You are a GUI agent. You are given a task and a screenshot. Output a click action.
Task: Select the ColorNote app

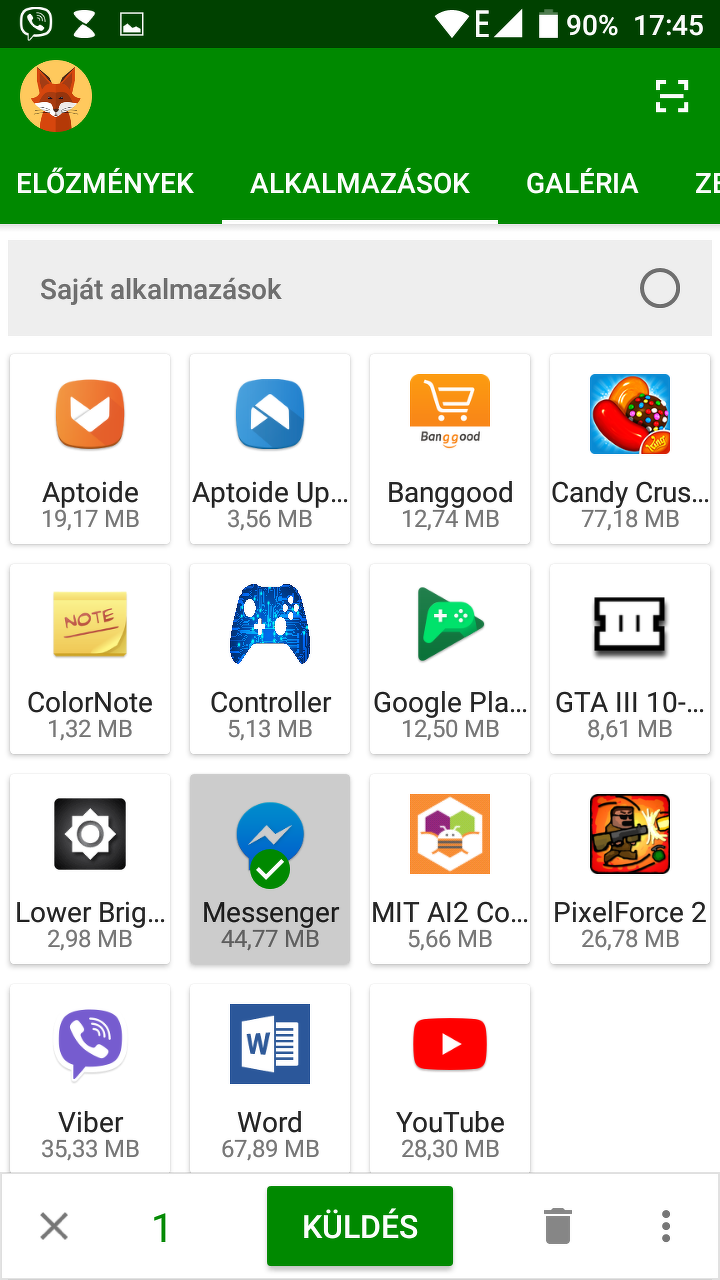point(90,659)
